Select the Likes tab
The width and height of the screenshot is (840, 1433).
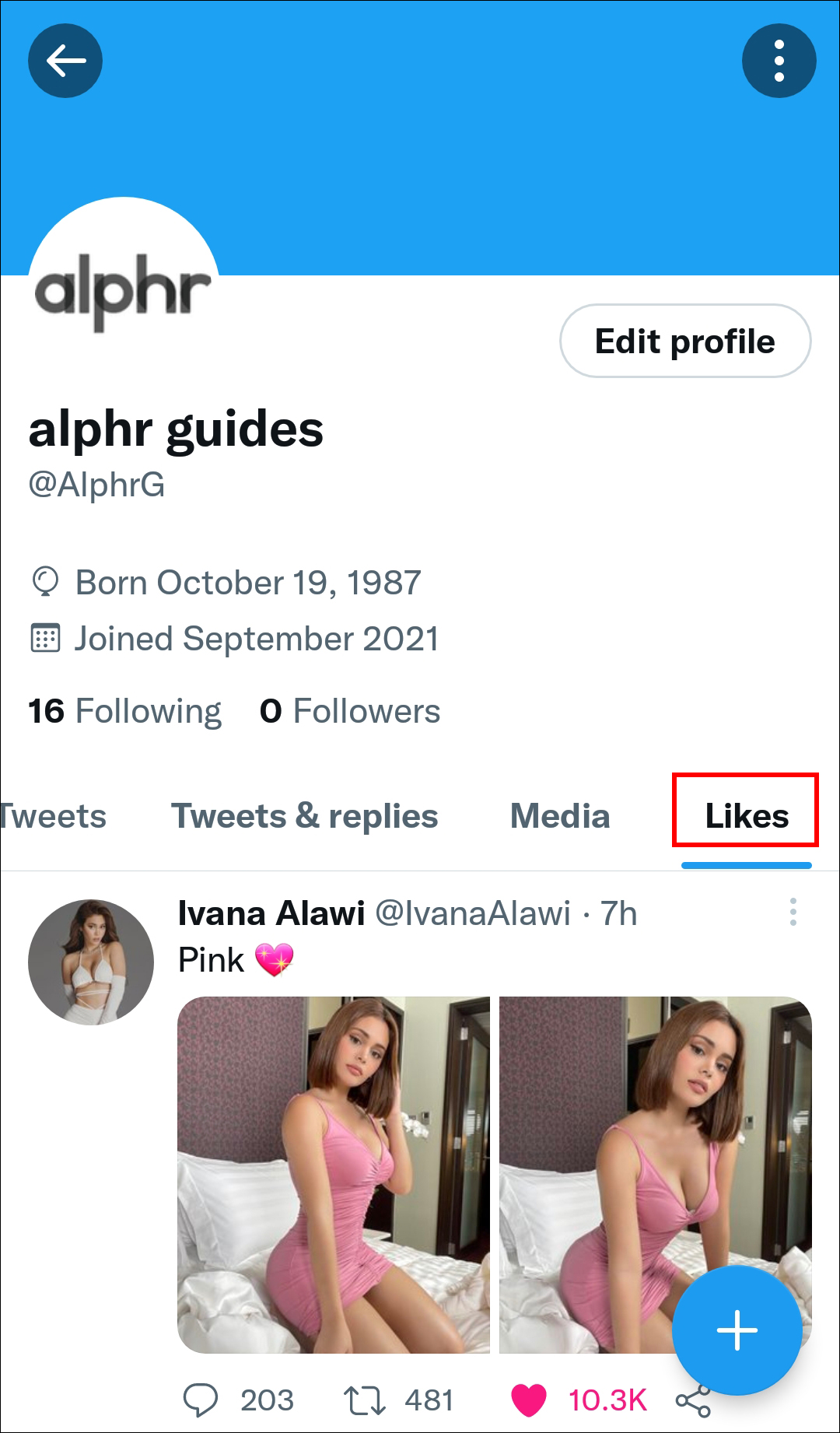click(746, 816)
